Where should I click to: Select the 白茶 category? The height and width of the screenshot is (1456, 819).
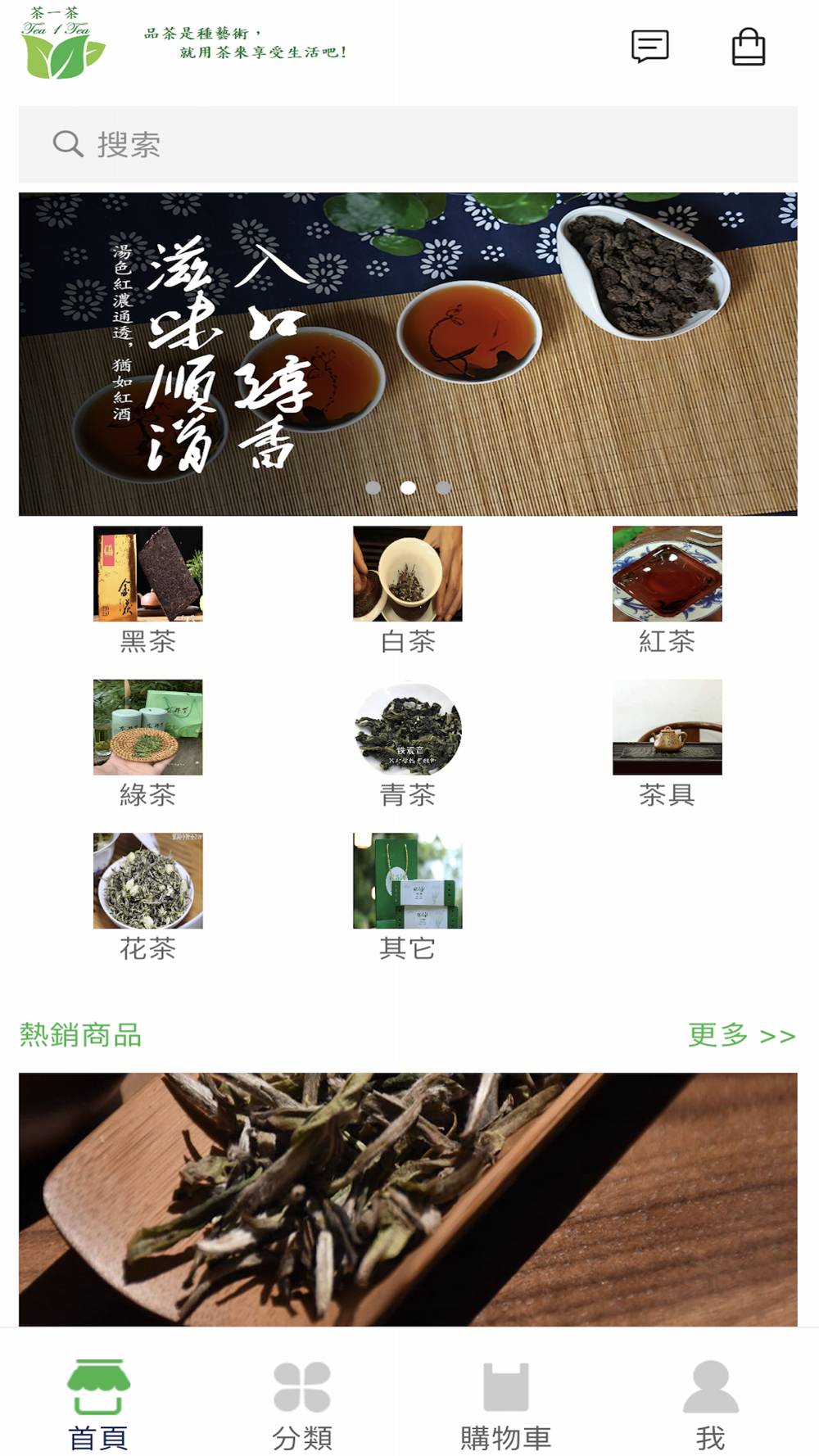coord(408,589)
